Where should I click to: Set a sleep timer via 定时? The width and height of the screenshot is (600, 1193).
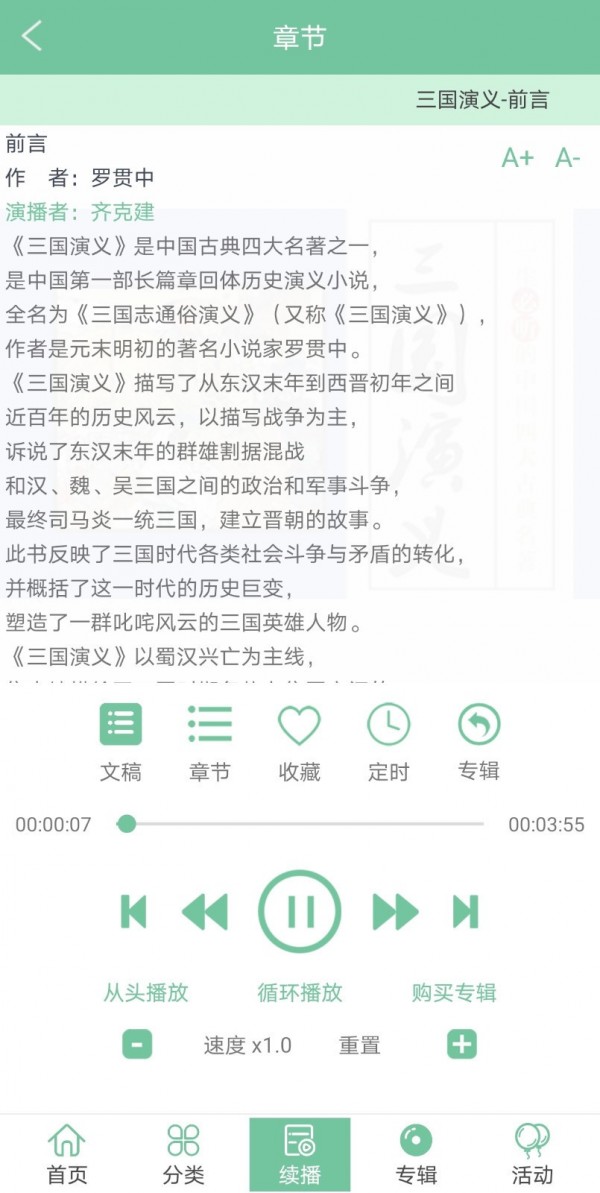(388, 741)
